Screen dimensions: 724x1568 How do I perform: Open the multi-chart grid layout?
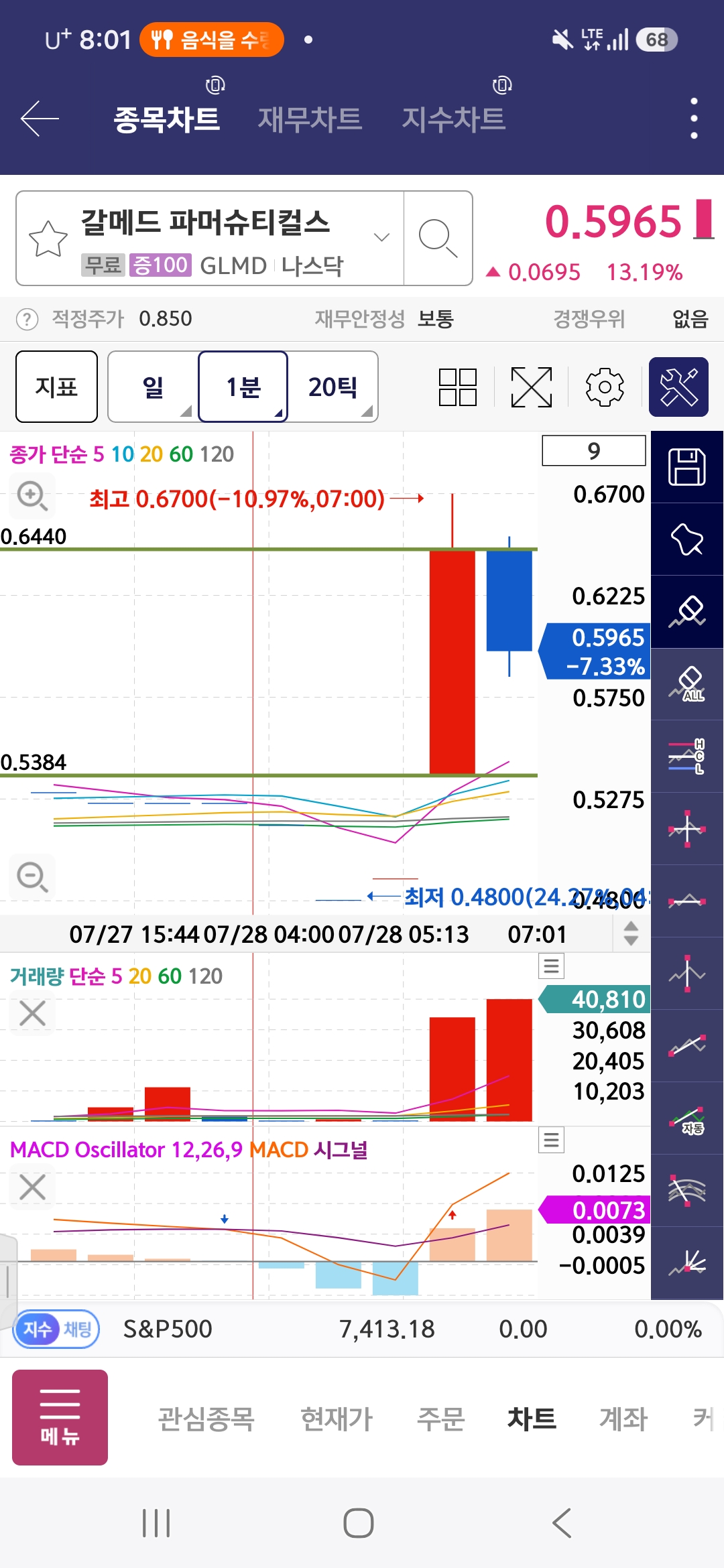[458, 387]
